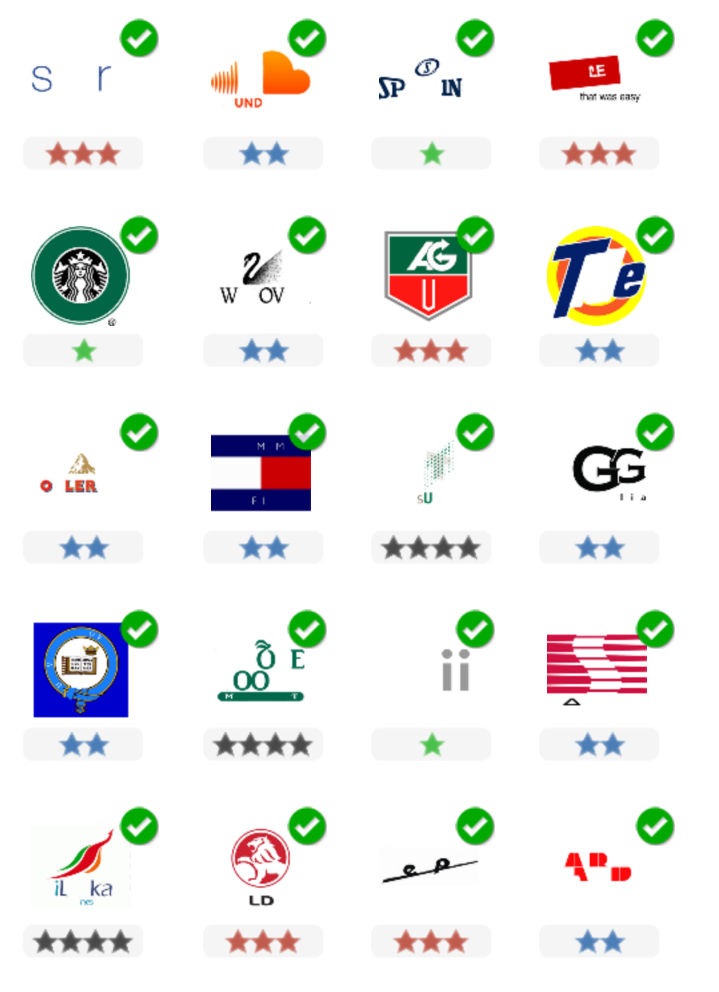Open the green and red shield logo
This screenshot has width=719, height=992.
pos(428,275)
